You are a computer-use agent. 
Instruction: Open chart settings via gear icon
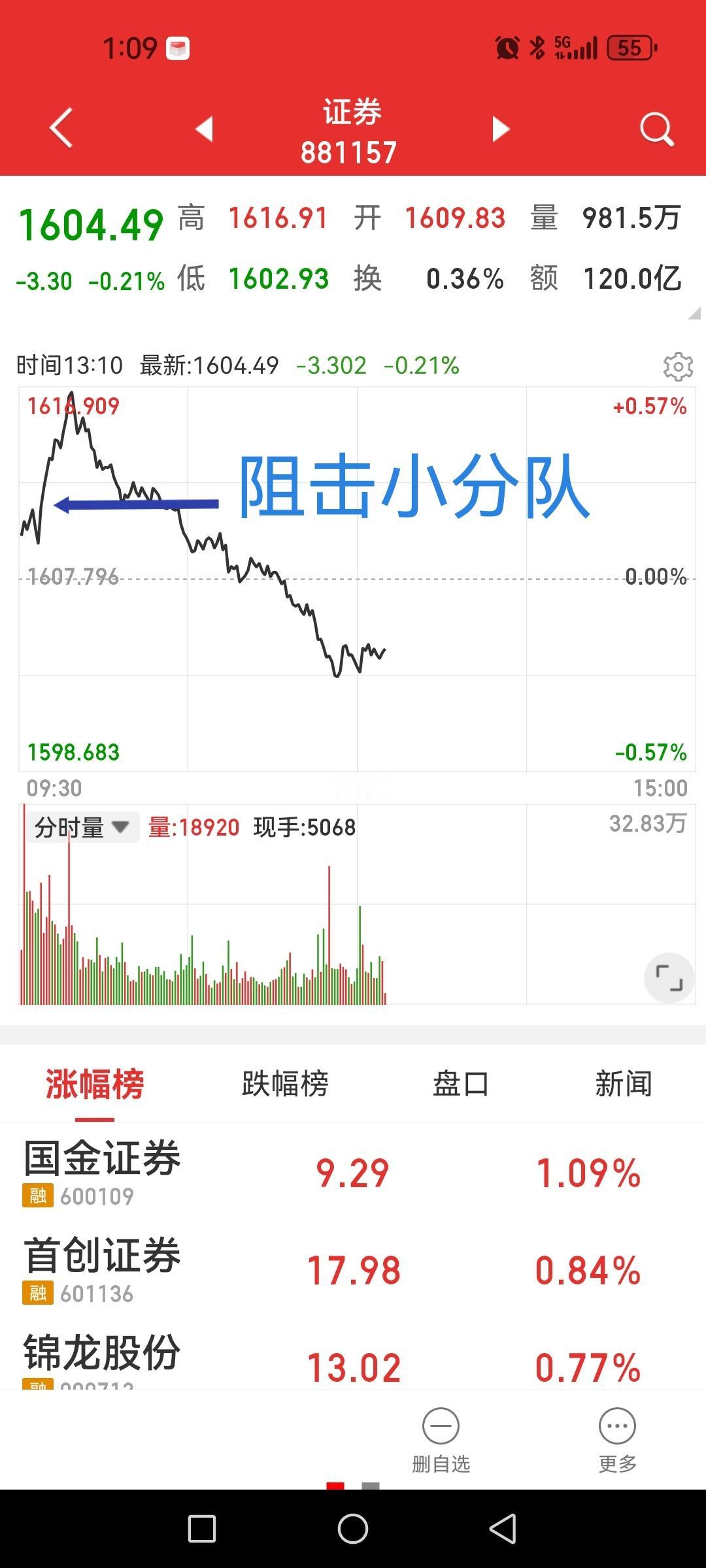678,366
